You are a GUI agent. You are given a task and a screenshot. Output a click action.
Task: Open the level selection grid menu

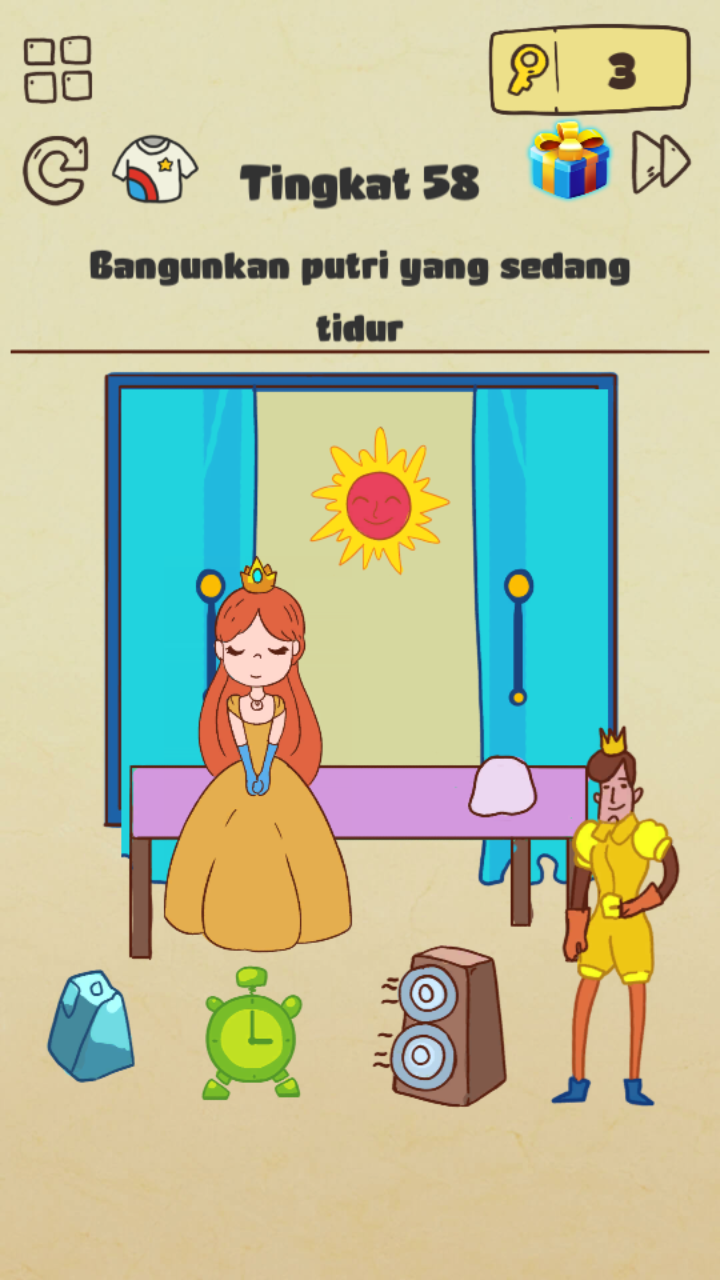(57, 69)
